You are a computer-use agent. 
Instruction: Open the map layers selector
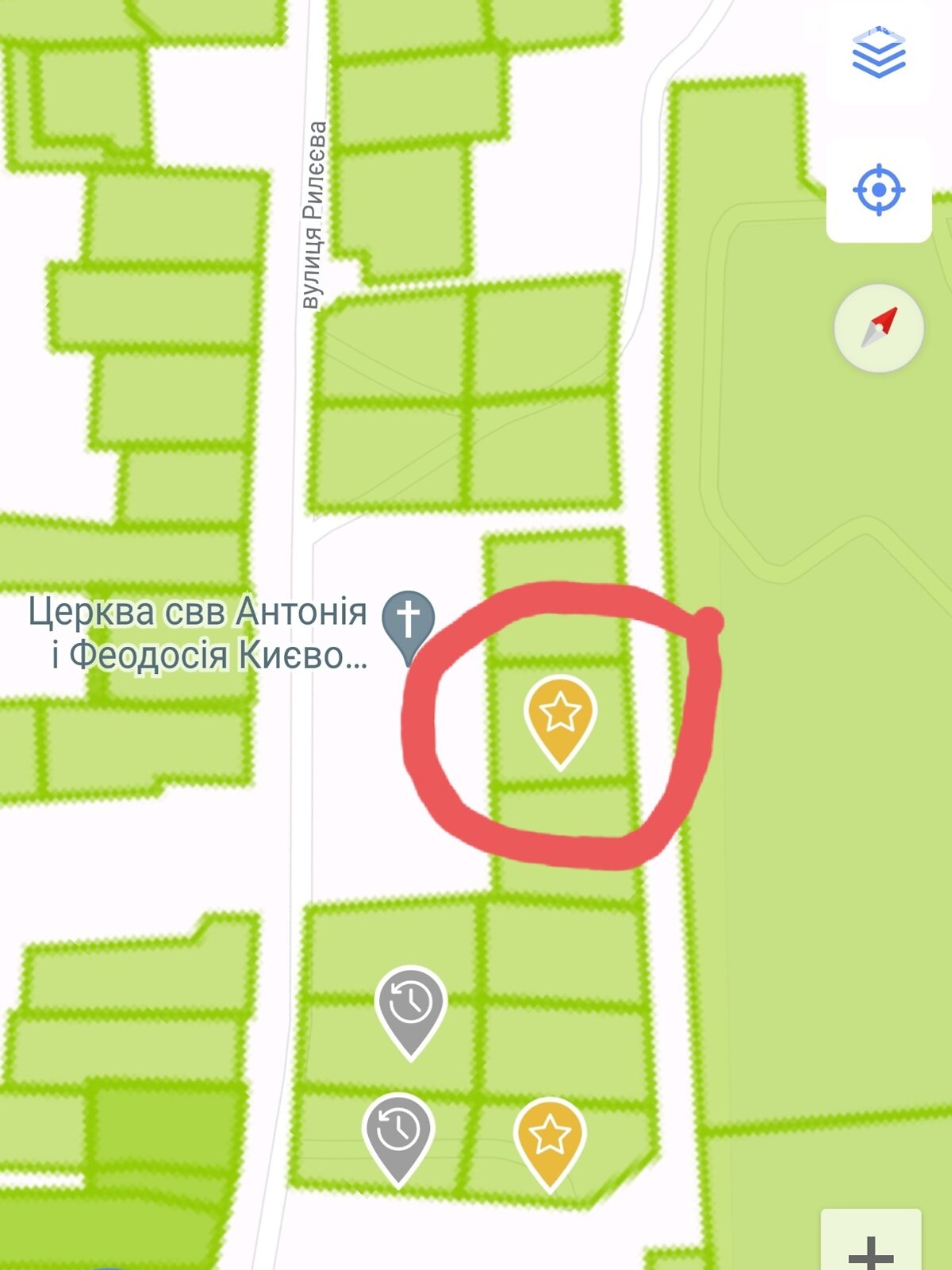coord(878,54)
